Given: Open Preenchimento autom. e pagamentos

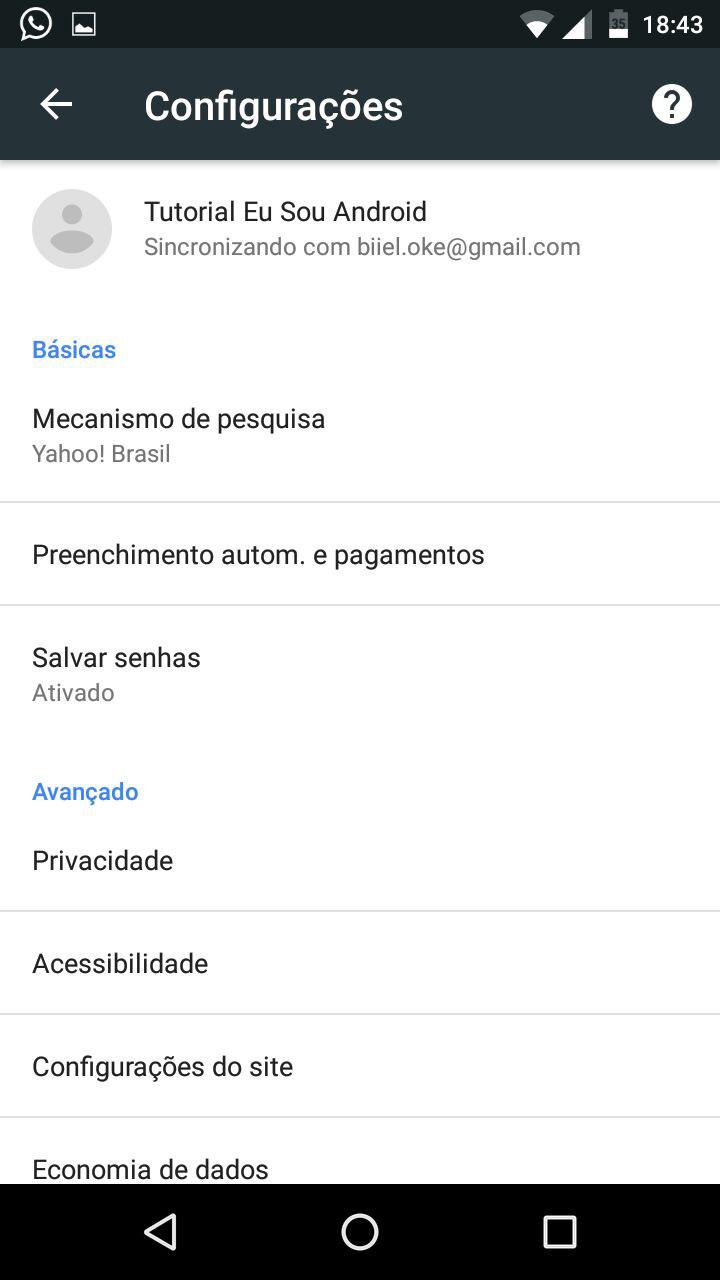Looking at the screenshot, I should [360, 554].
